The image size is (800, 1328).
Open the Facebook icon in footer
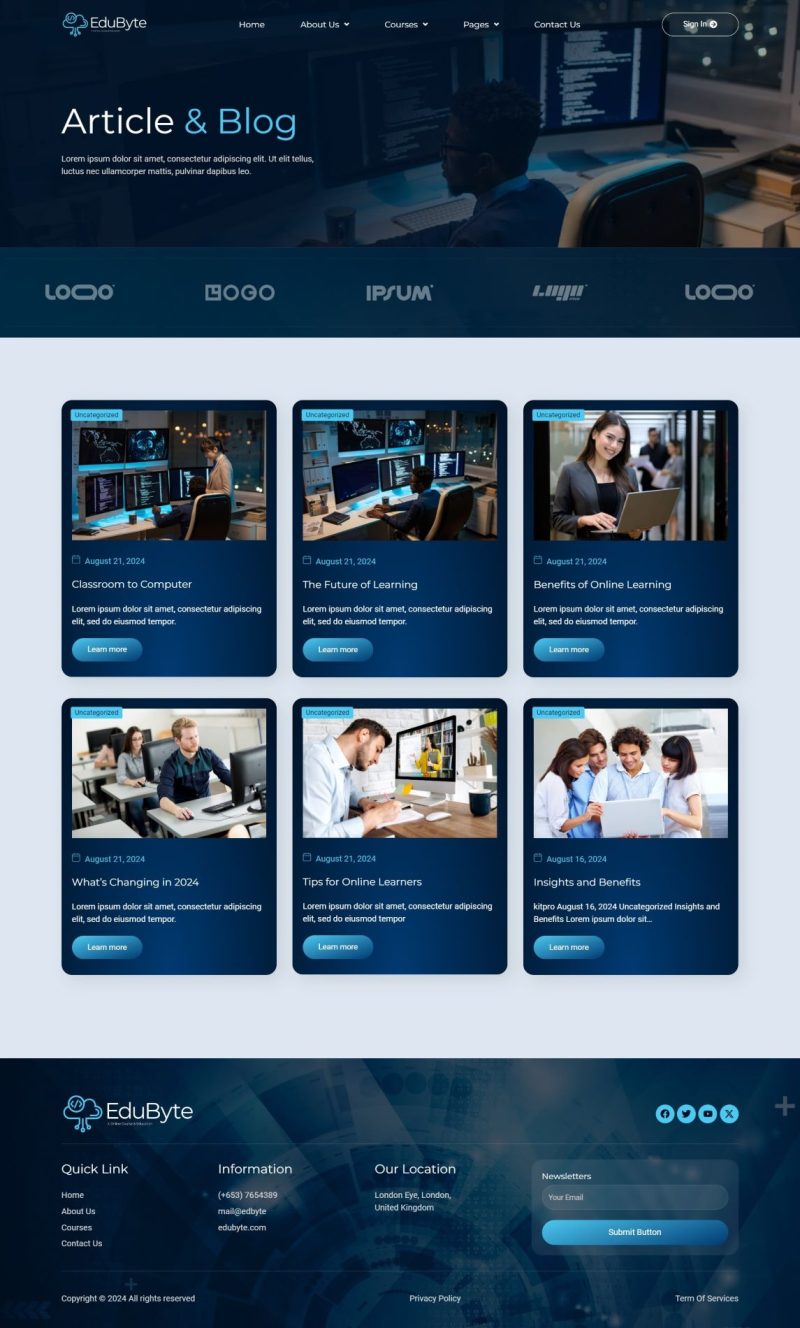pos(665,1114)
